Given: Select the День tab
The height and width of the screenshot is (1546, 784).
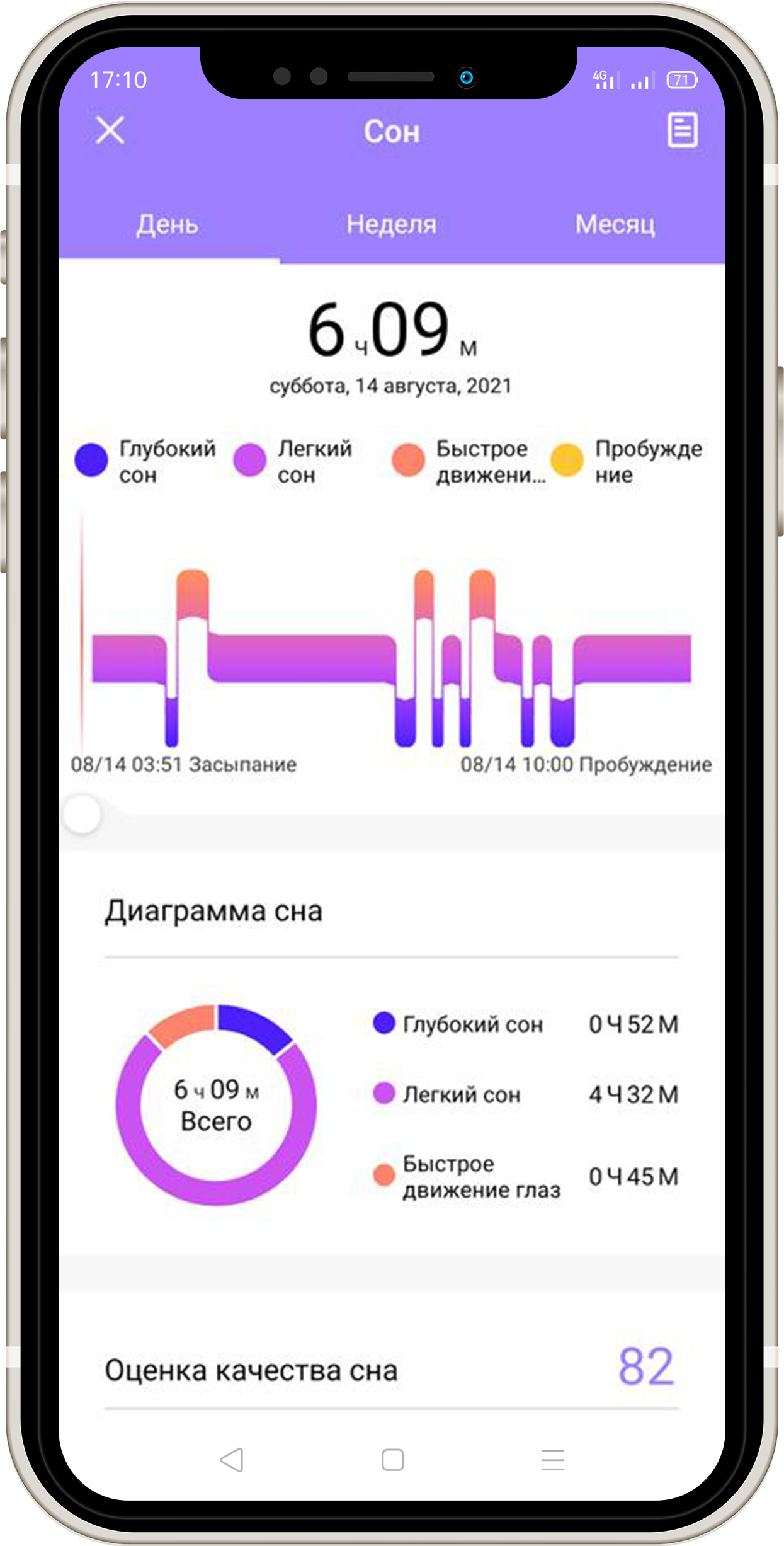Looking at the screenshot, I should click(x=168, y=225).
